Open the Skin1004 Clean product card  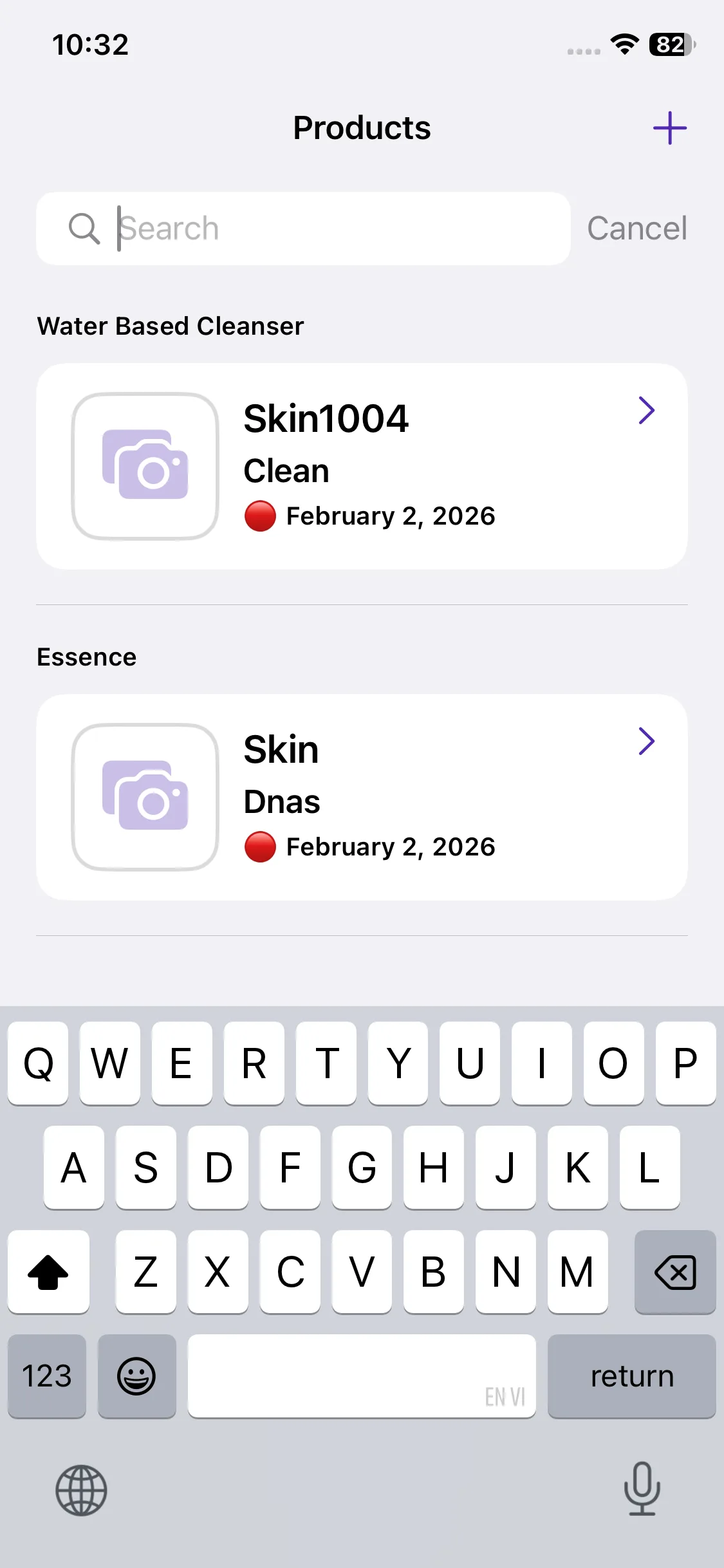(x=362, y=466)
